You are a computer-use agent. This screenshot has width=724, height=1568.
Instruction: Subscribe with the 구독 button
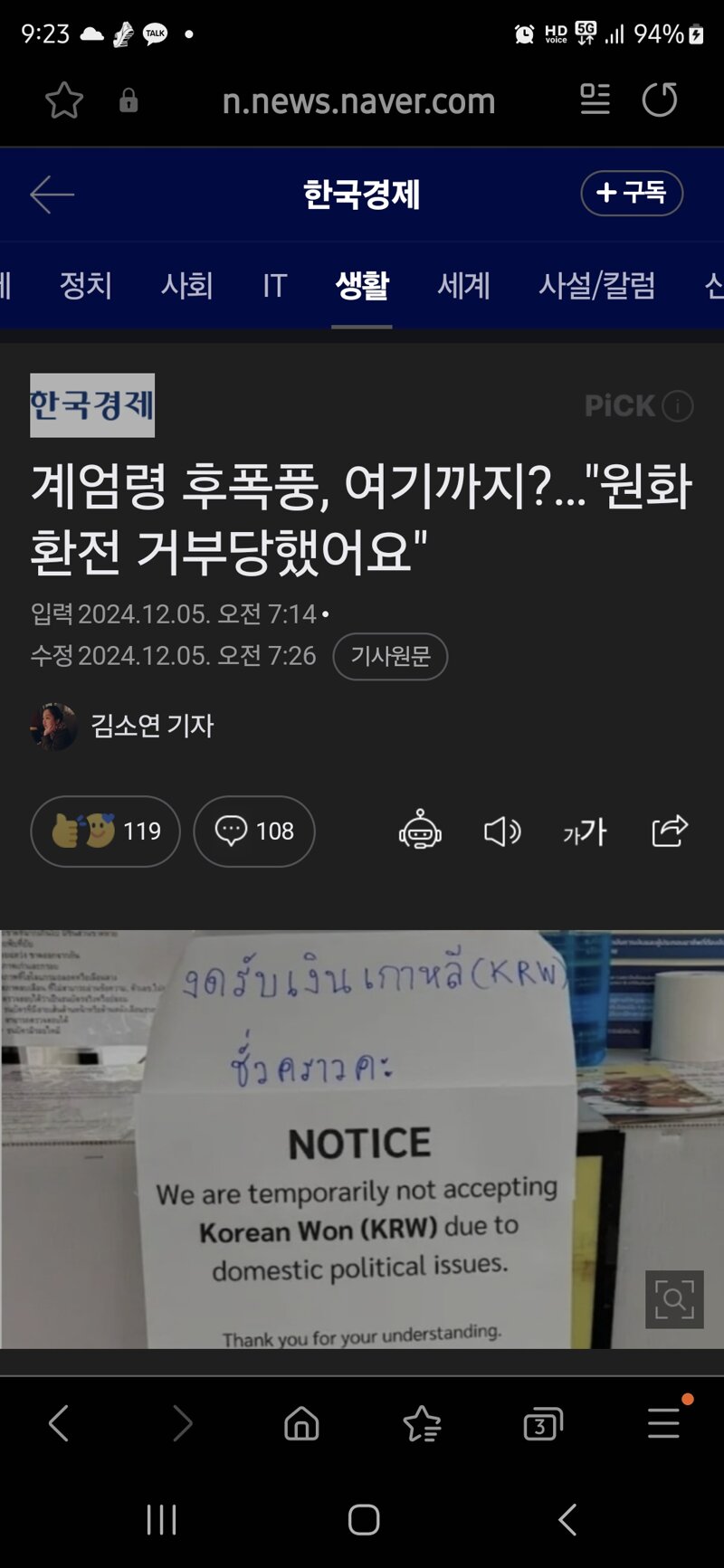tap(632, 193)
